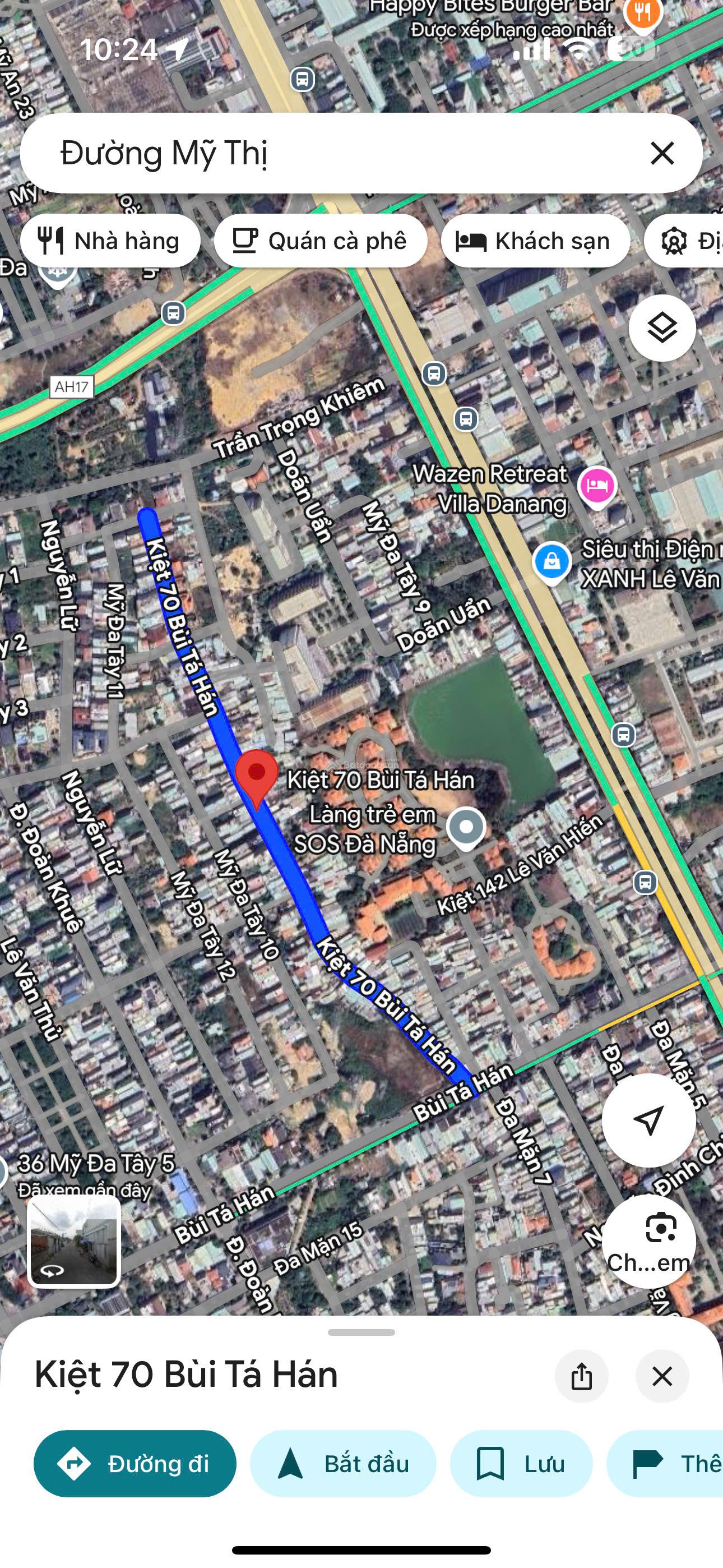Tap the Siêu thị Điện máy XANH pin
The image size is (723, 1568).
(551, 562)
